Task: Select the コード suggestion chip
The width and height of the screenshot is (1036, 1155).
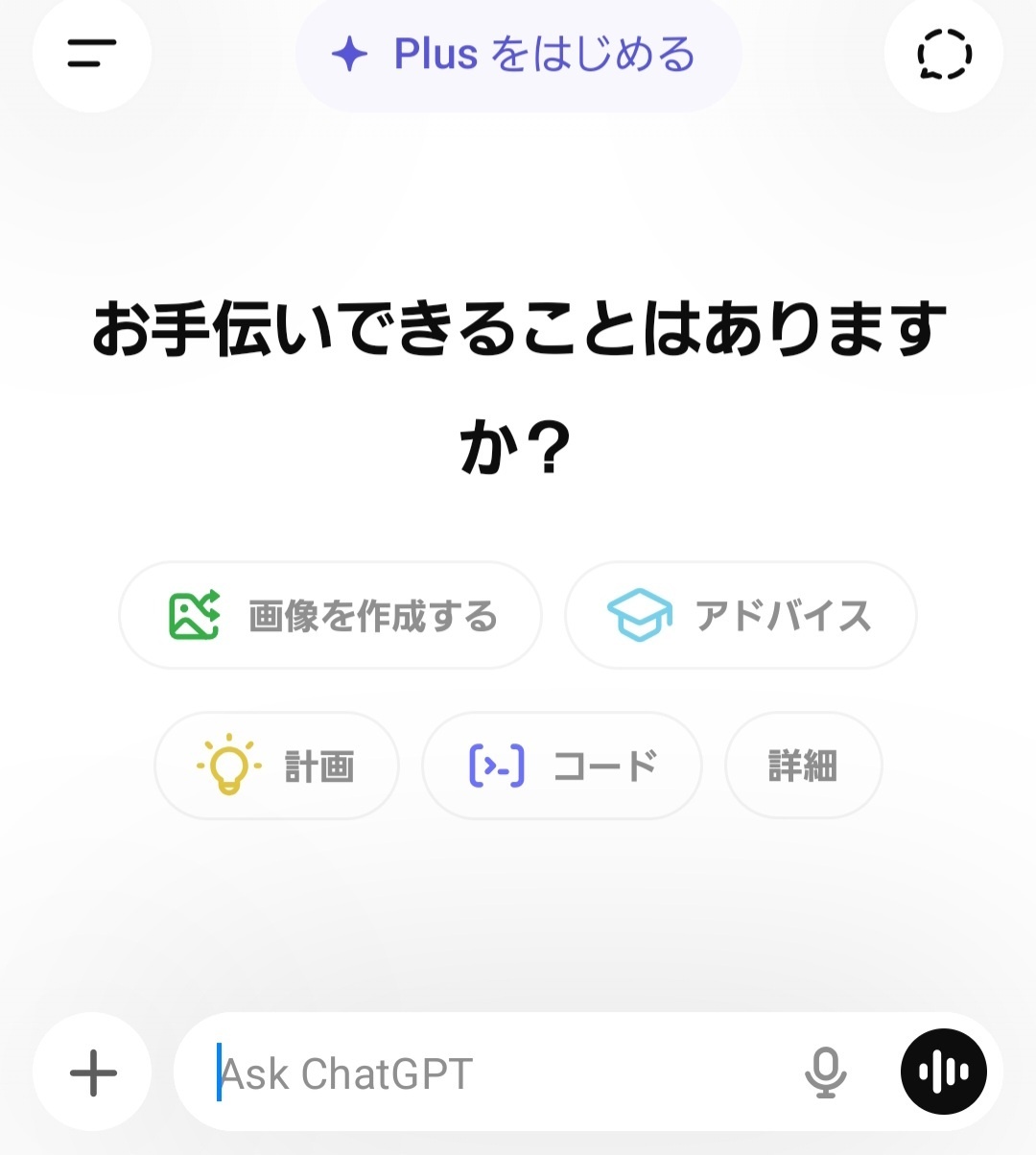Action: pyautogui.click(x=562, y=766)
